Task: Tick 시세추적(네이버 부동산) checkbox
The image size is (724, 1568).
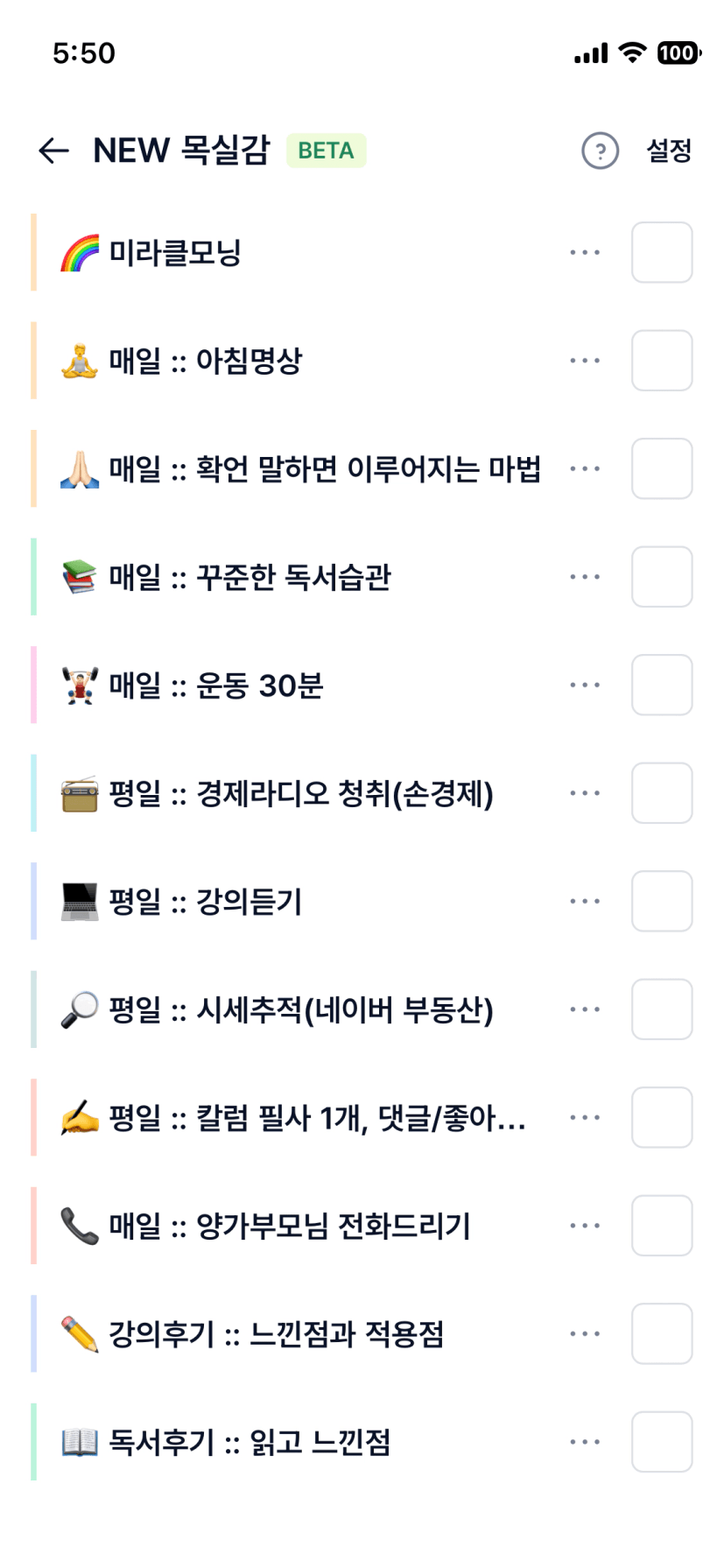Action: 662,1009
